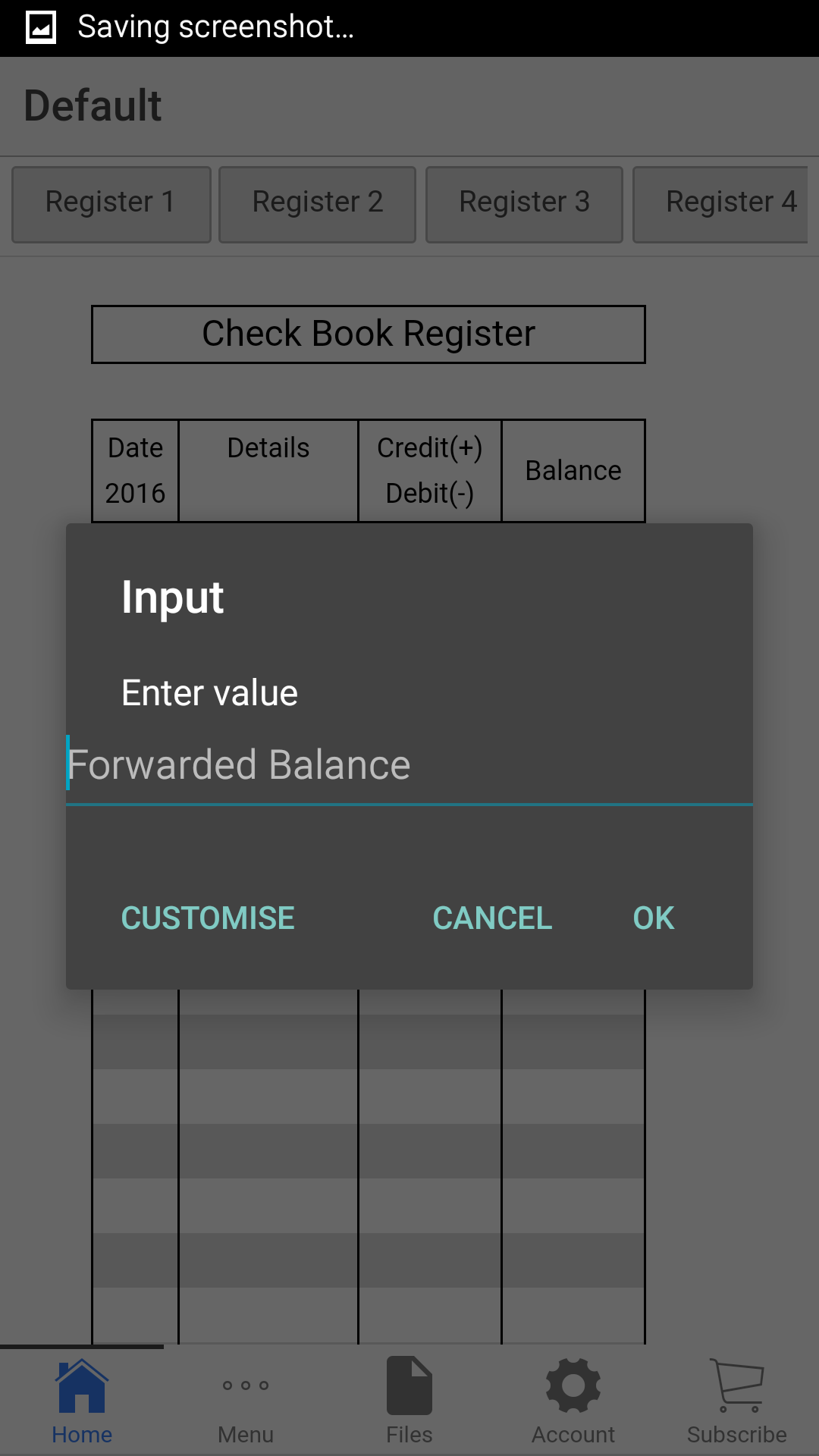Tap CANCEL to dismiss dialog
Image resolution: width=819 pixels, height=1456 pixels.
(x=492, y=918)
